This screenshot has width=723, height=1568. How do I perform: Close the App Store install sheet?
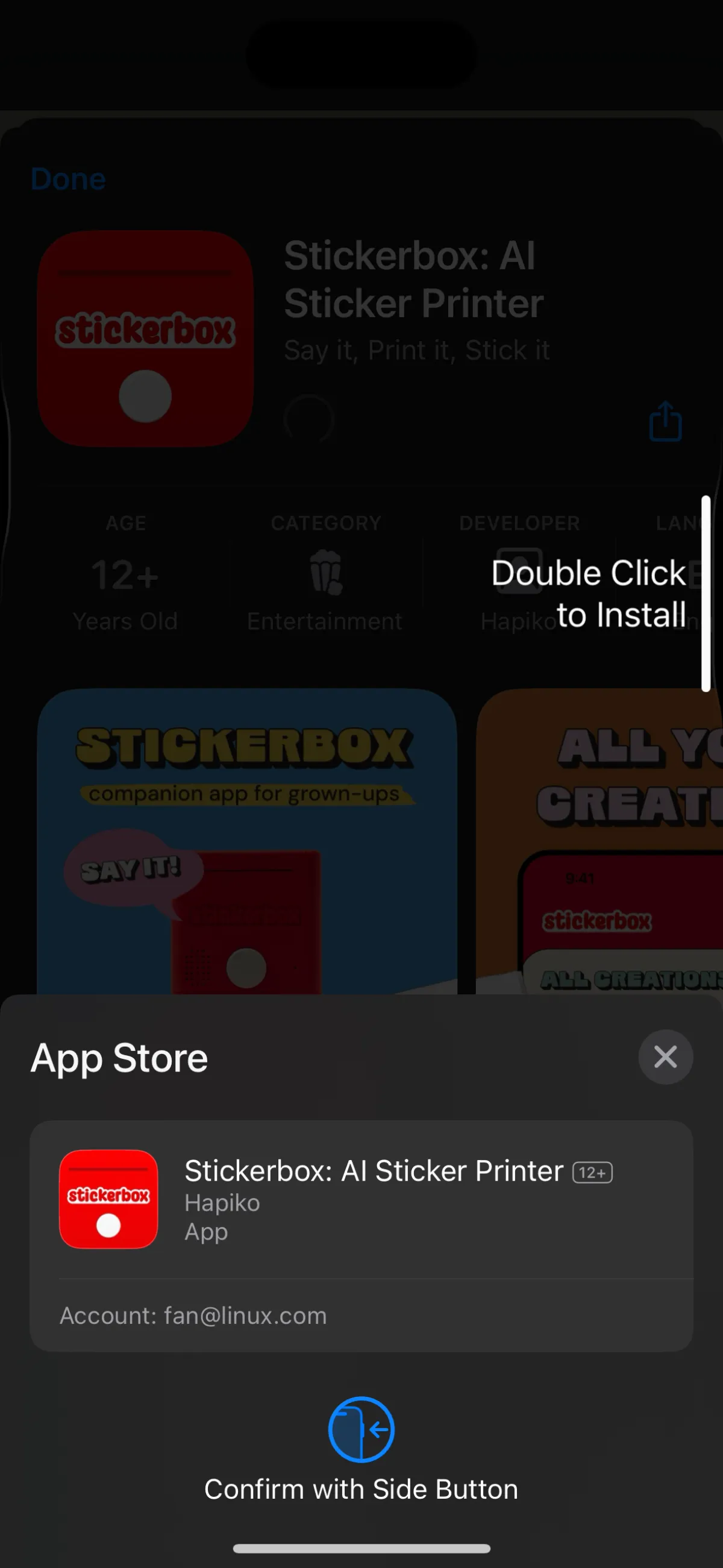click(x=665, y=1057)
